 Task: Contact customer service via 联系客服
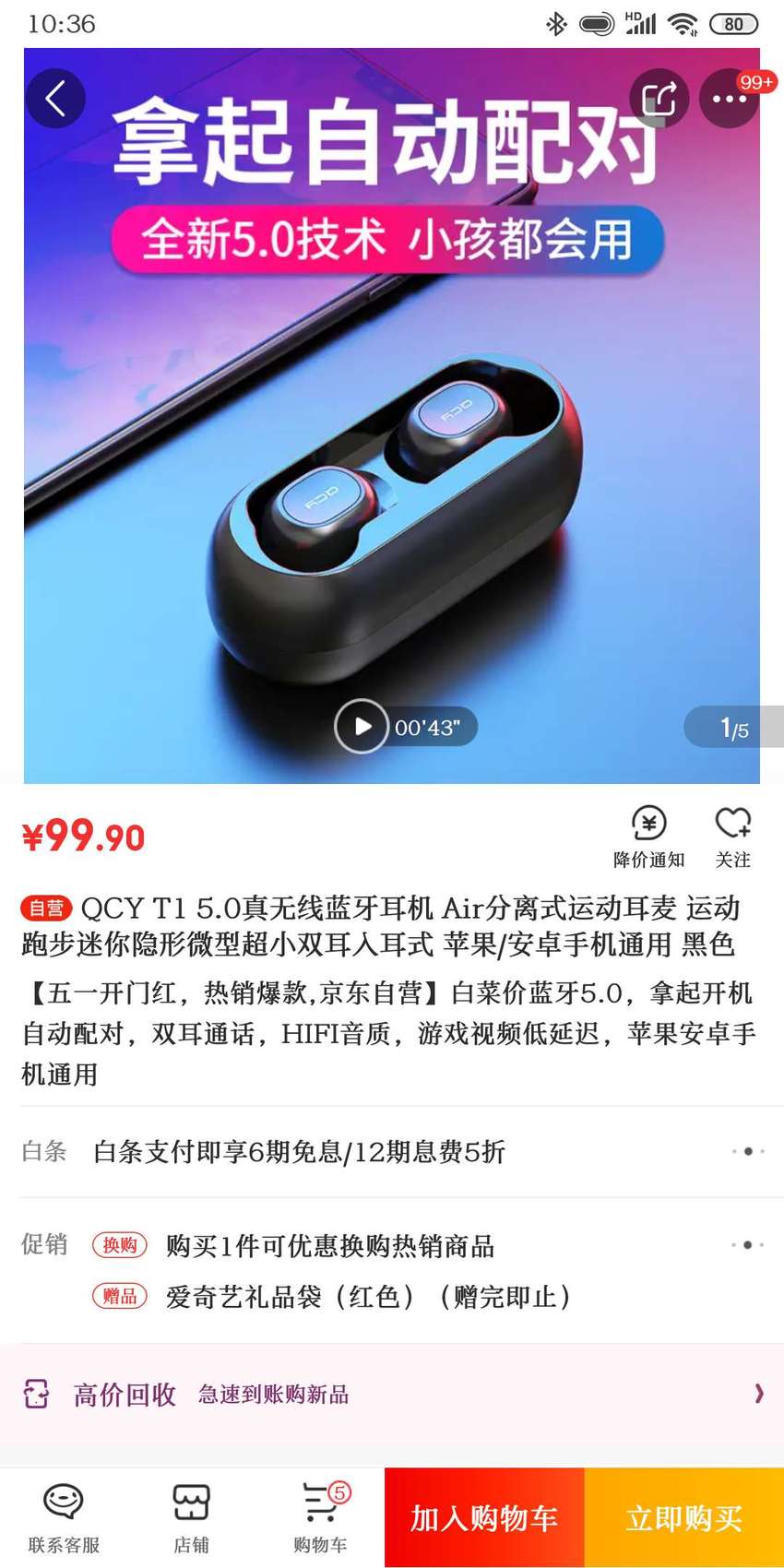pos(64,1517)
